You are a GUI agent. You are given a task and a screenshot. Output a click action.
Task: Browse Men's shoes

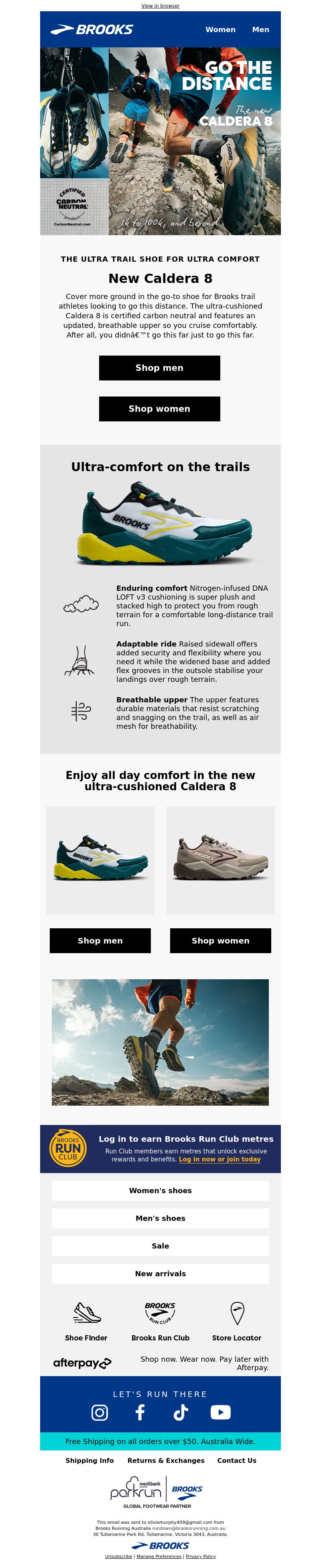(160, 1217)
